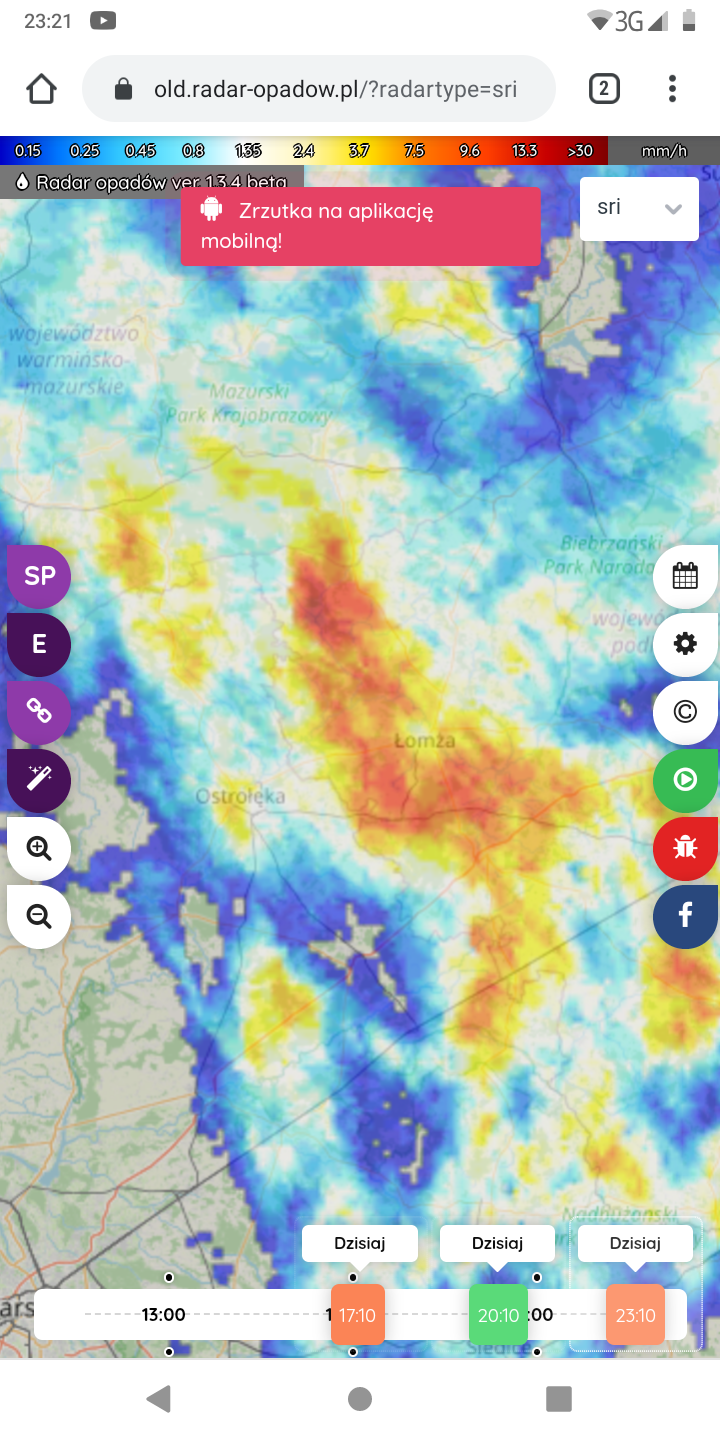This screenshot has width=720, height=1440.
Task: Open the Facebook page button
Action: [x=685, y=916]
